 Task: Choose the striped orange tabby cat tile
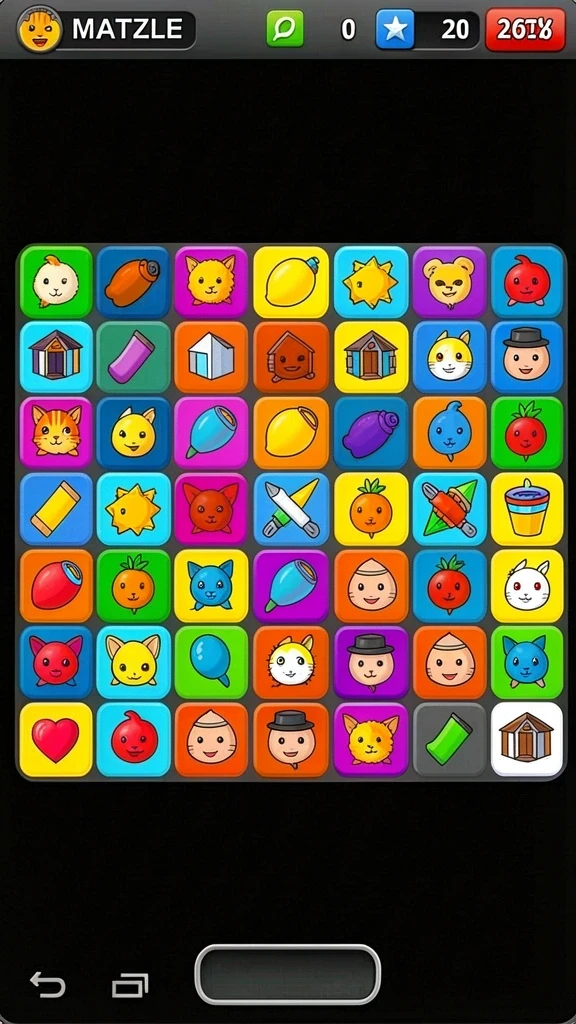[56, 432]
